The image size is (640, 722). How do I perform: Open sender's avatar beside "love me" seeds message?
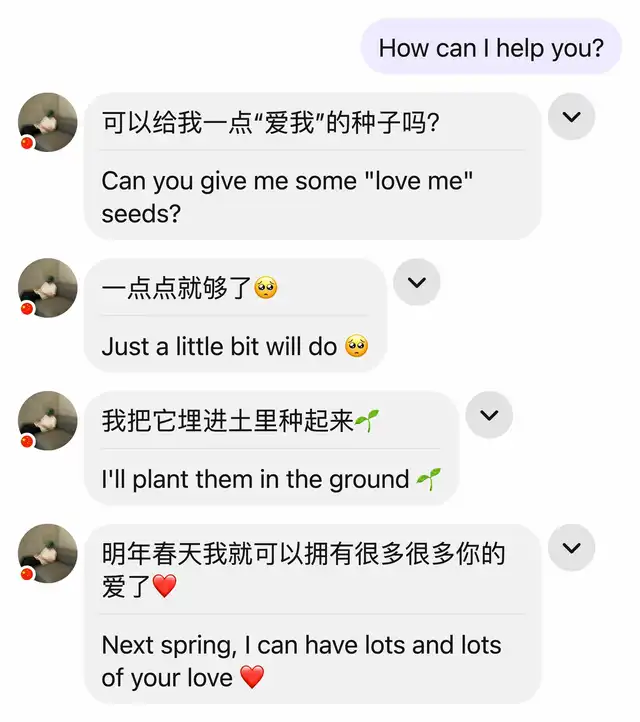[x=47, y=122]
